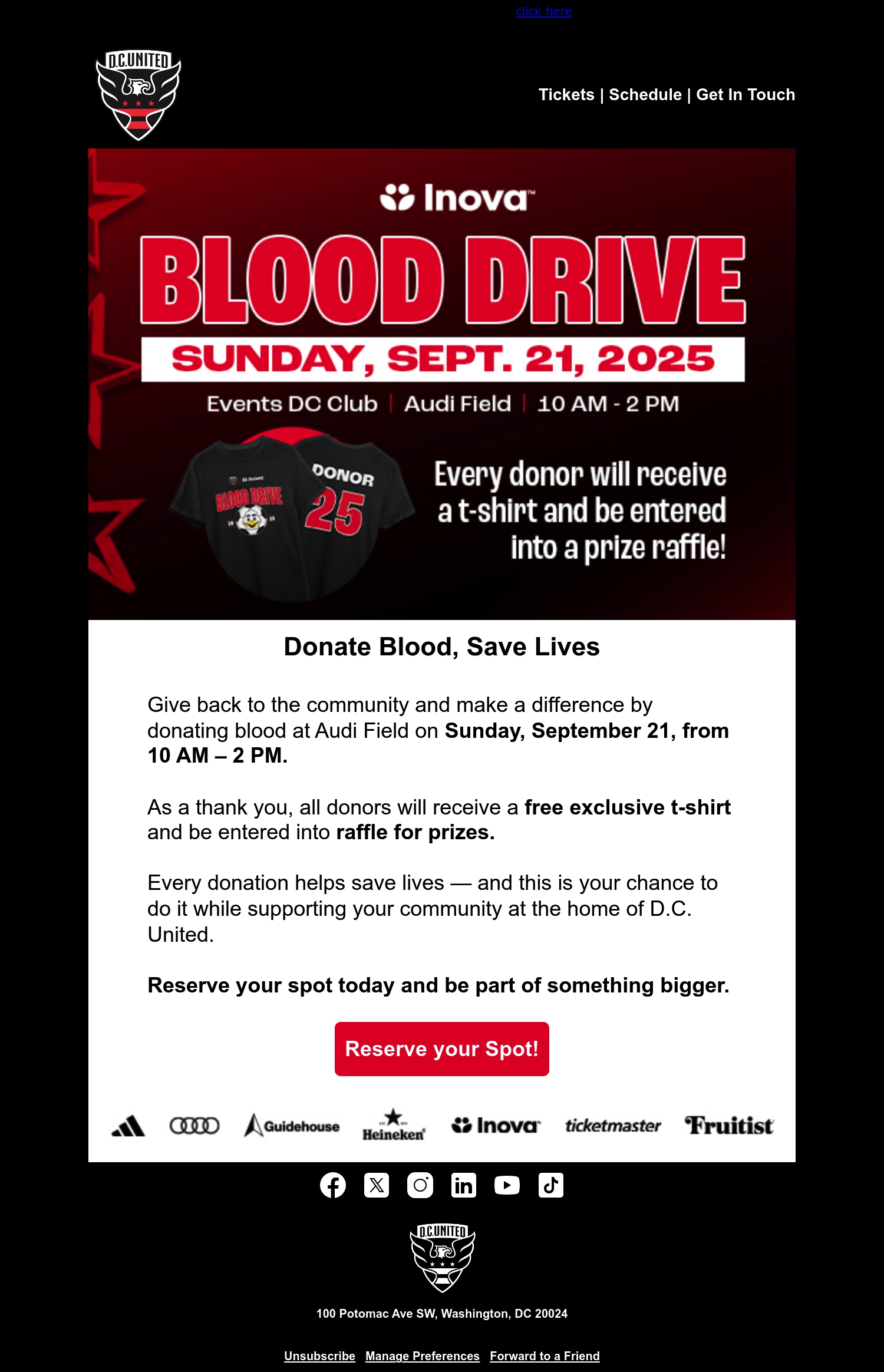Open the Tickets link in header

click(x=566, y=95)
